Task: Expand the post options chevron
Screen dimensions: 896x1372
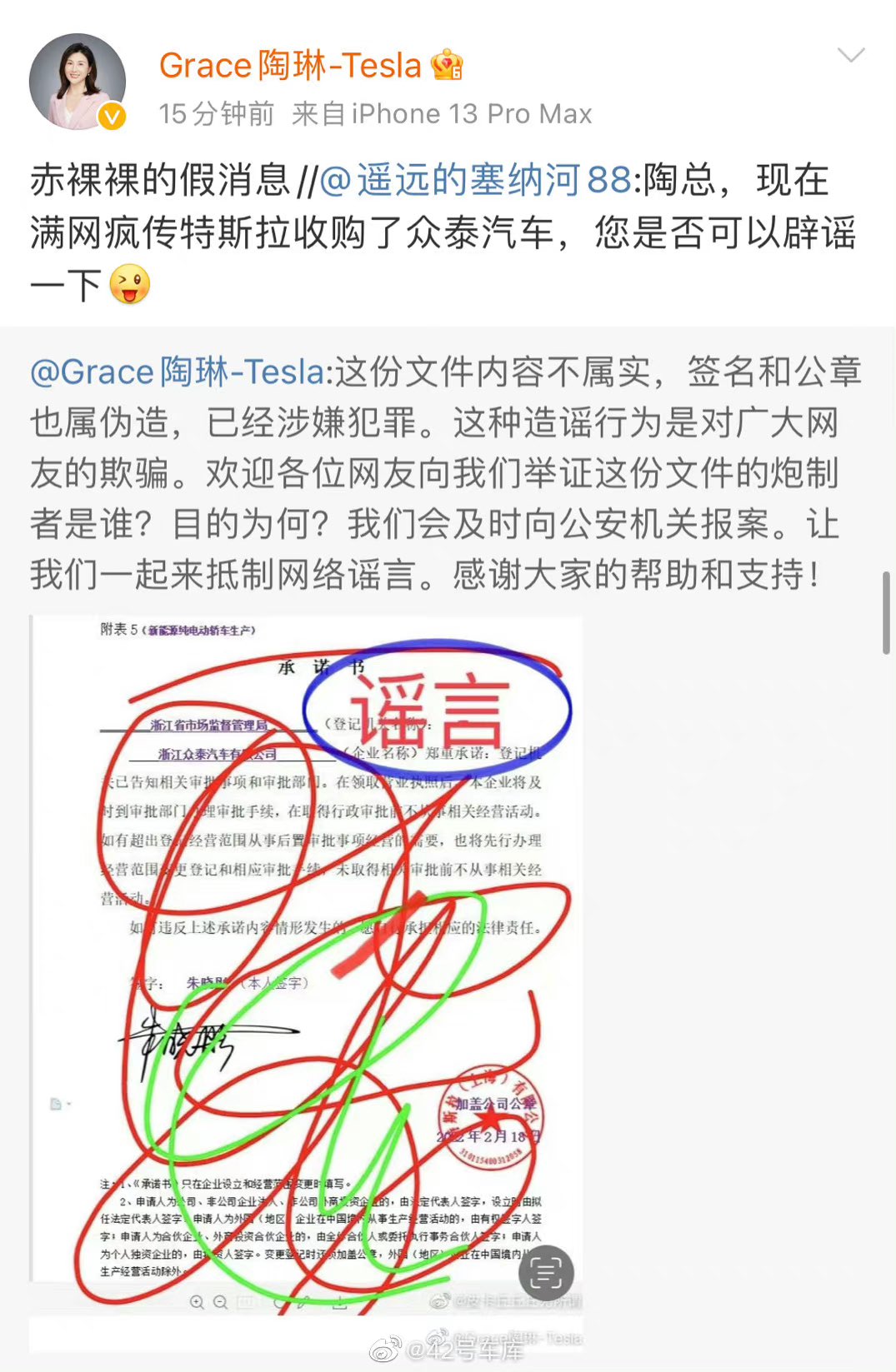Action: click(x=850, y=56)
